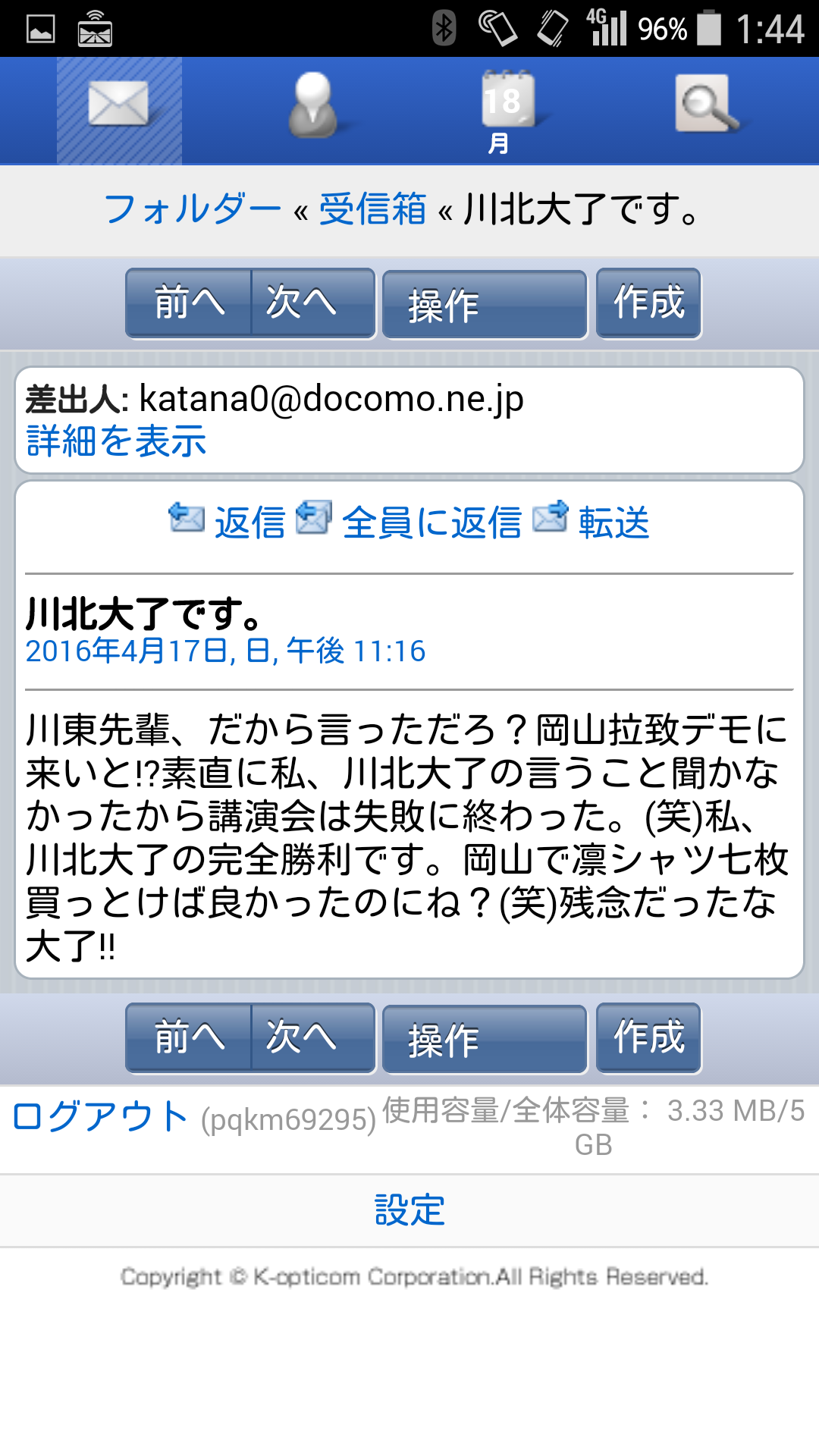Screen dimensions: 819x1456
Task: Tap the bottom 作成 button
Action: click(x=648, y=1037)
